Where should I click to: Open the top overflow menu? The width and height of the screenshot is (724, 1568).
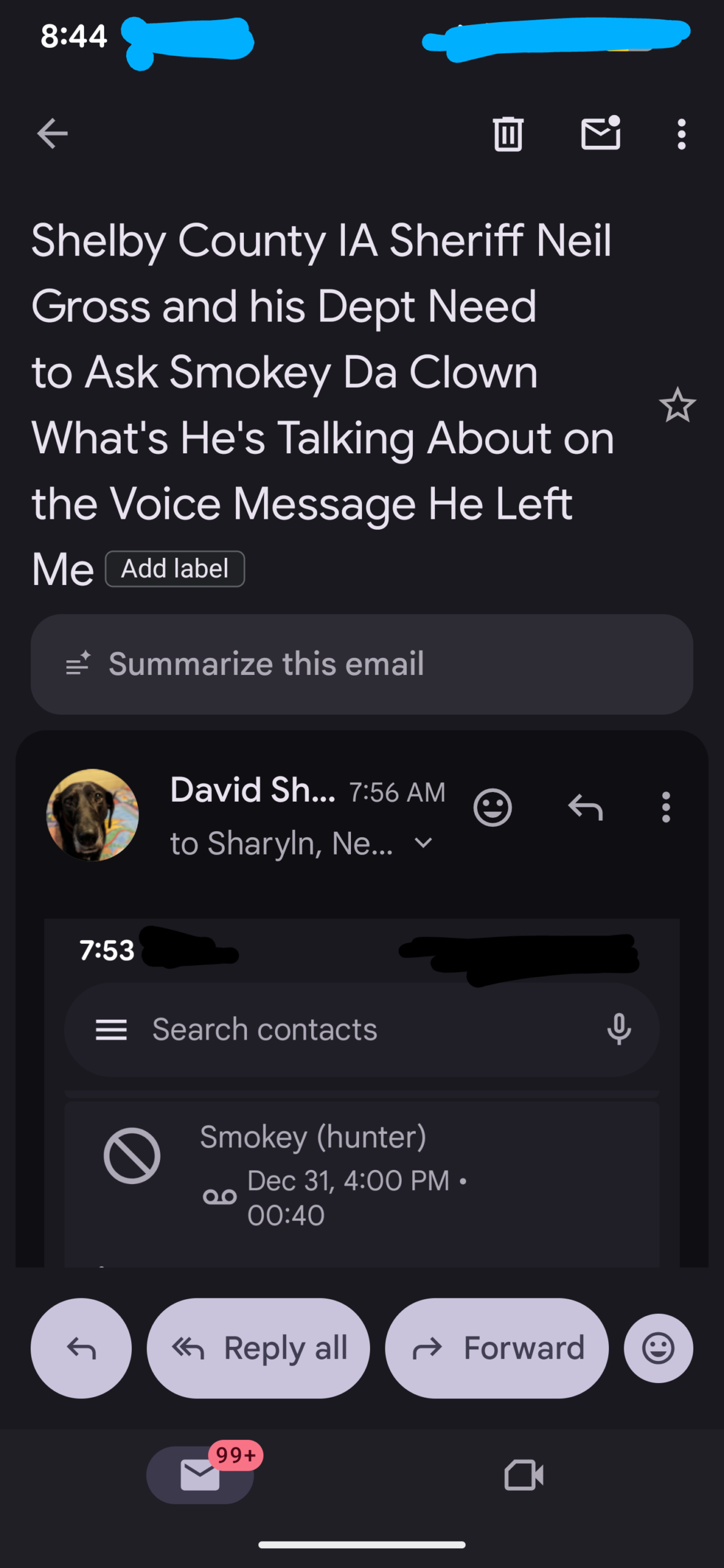[681, 134]
